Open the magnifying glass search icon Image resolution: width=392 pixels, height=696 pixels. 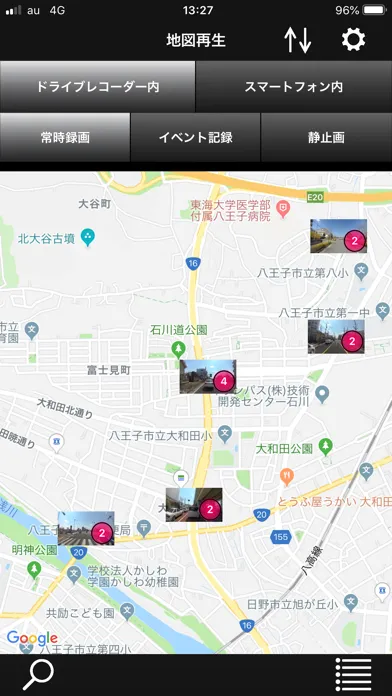pyautogui.click(x=38, y=675)
